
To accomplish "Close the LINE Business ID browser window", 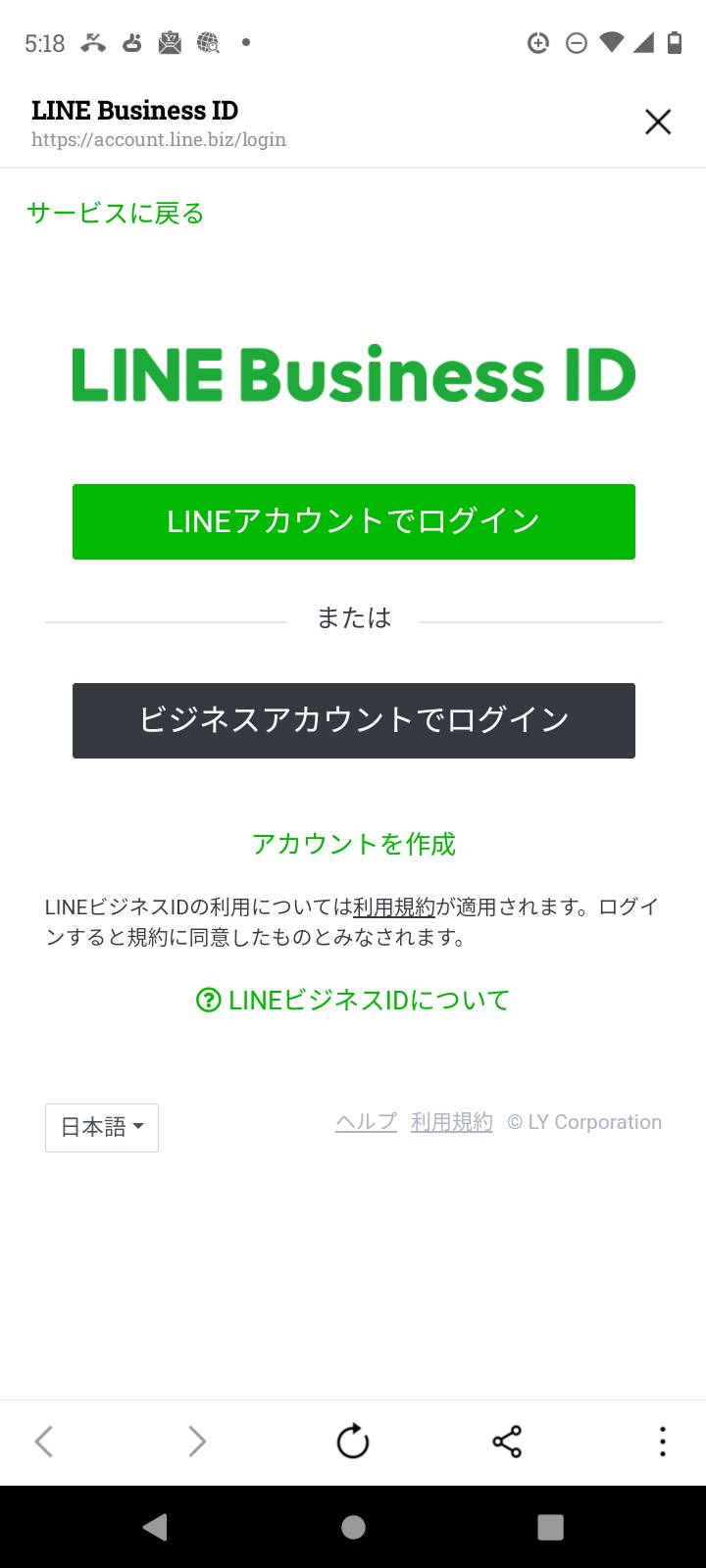I will (657, 122).
